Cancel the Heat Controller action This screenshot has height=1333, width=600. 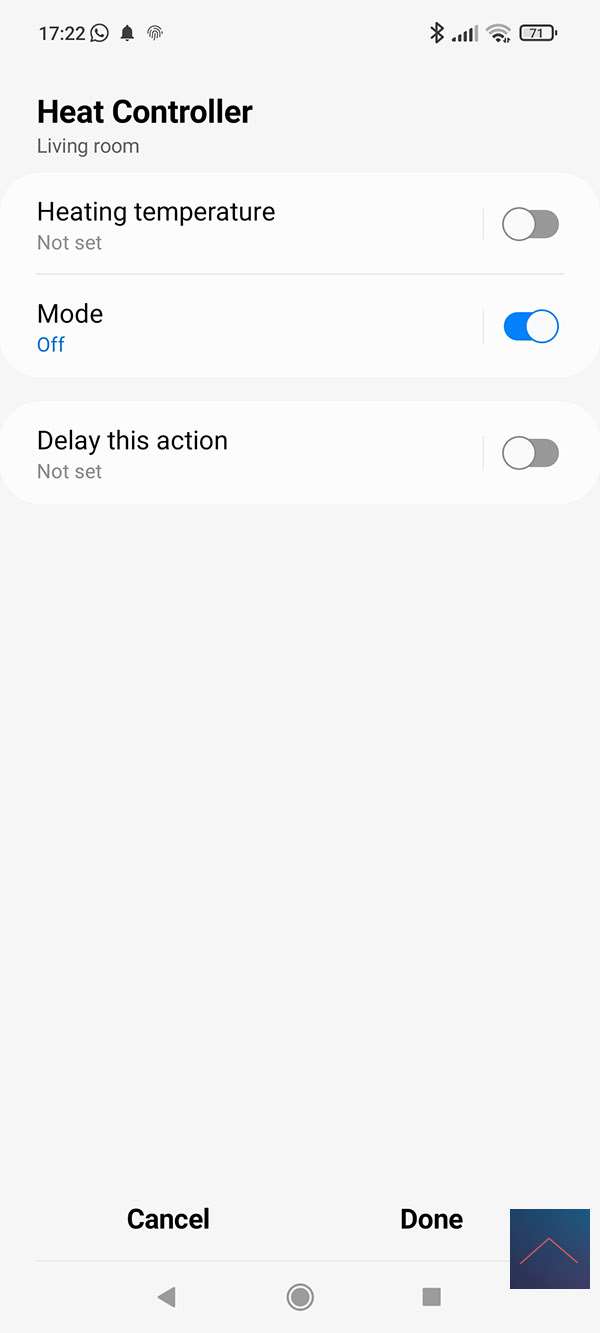point(168,1219)
